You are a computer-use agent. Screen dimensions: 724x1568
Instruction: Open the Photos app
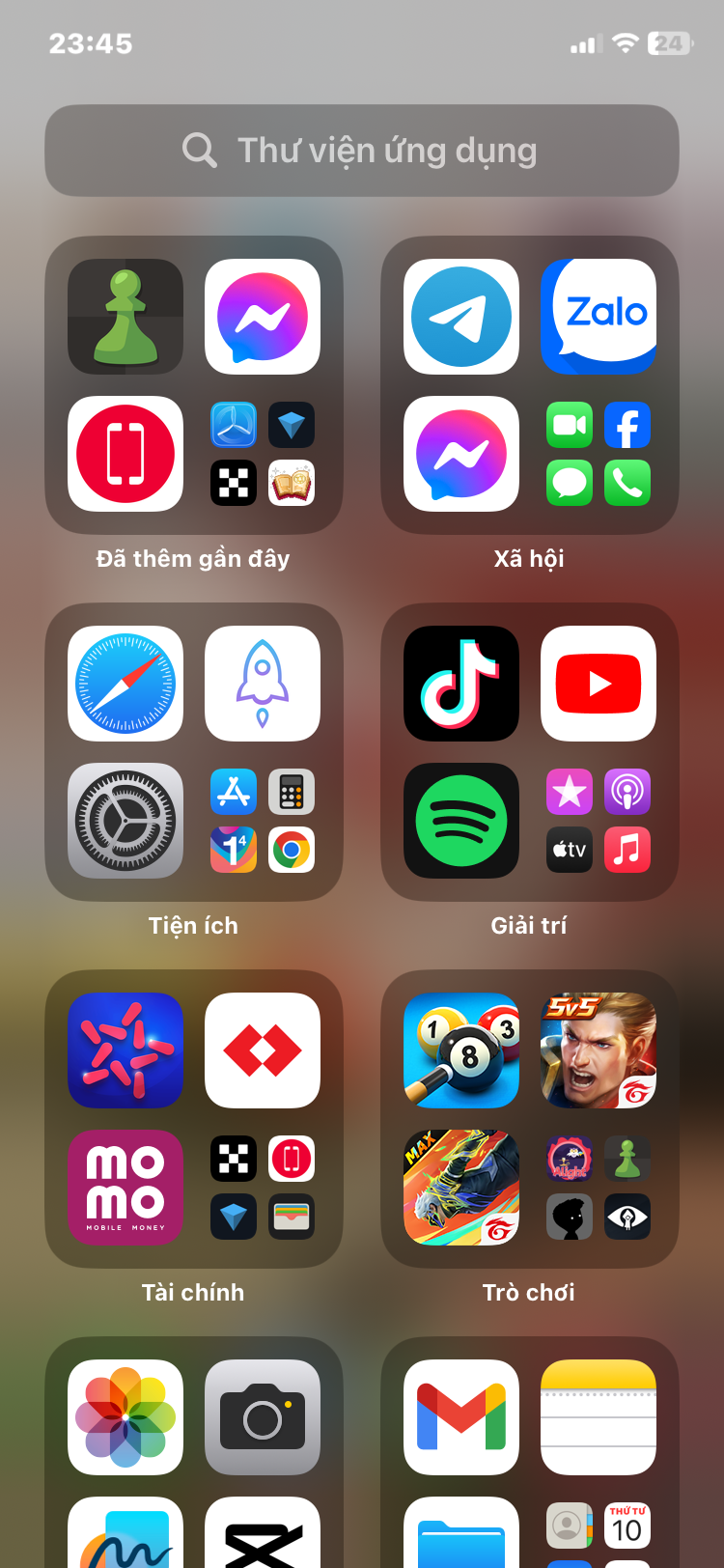tap(125, 1417)
